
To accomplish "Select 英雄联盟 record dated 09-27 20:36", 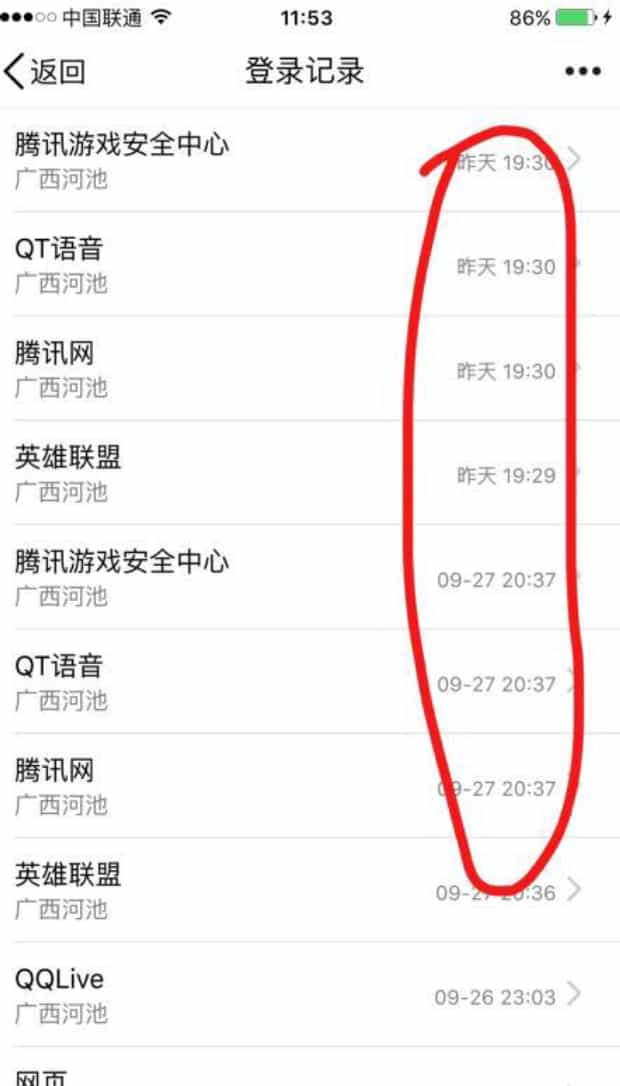I will [300, 890].
